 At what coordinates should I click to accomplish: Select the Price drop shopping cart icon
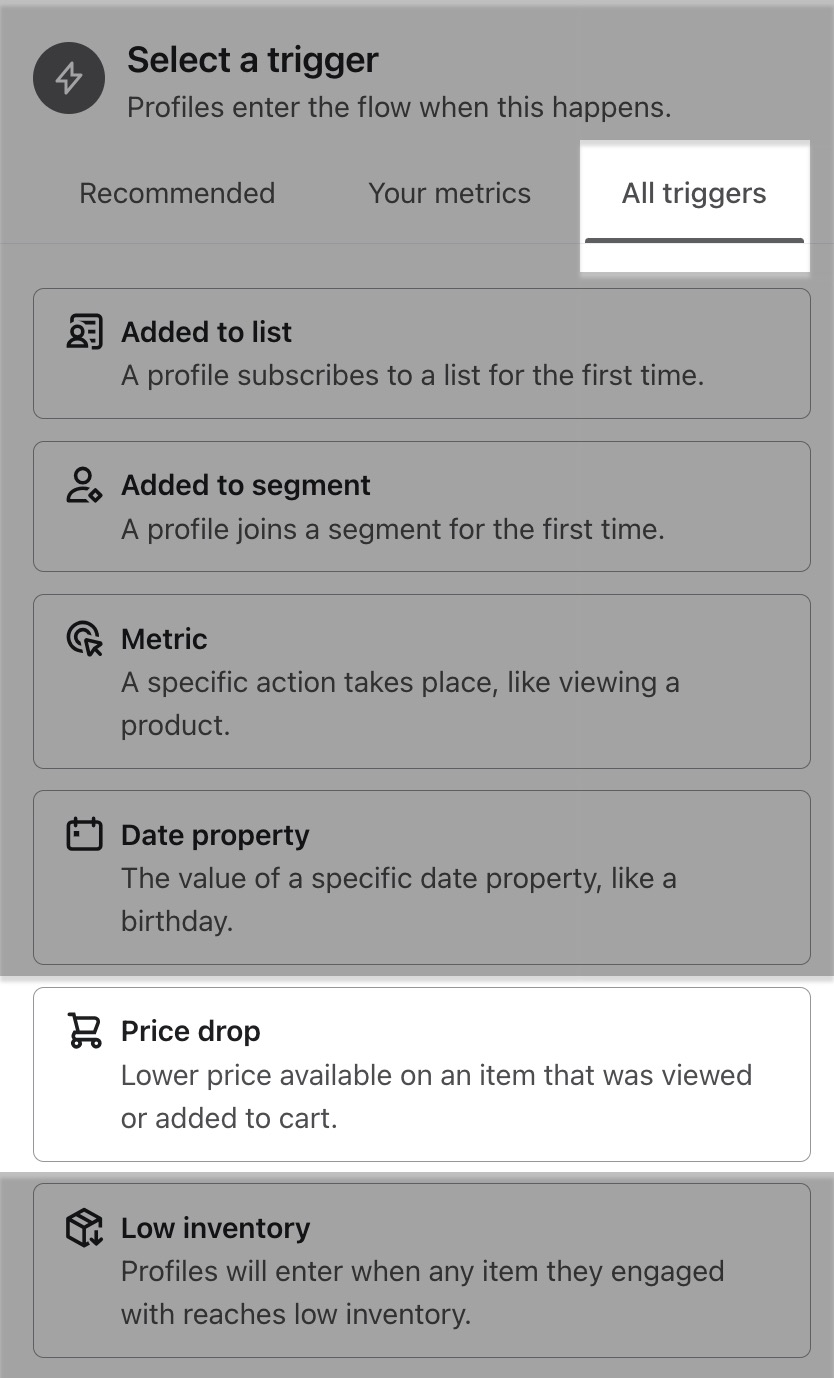point(85,1028)
